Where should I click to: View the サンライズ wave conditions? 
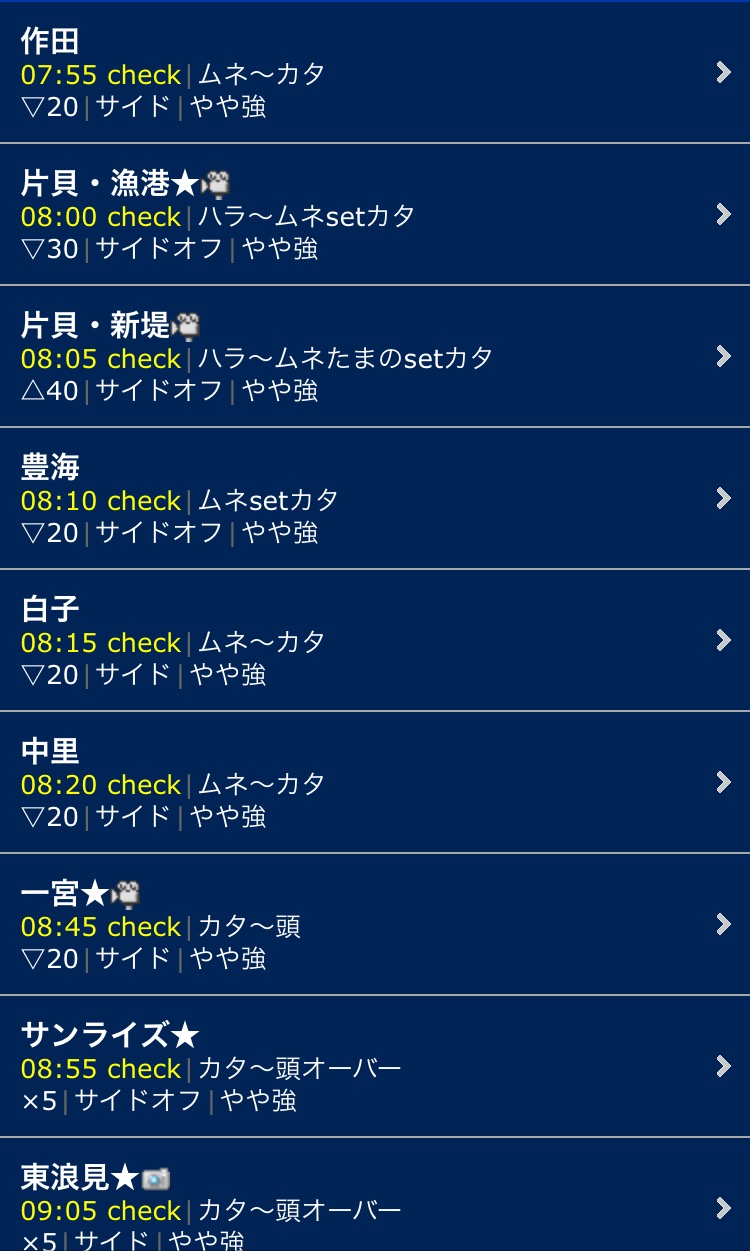(375, 1067)
